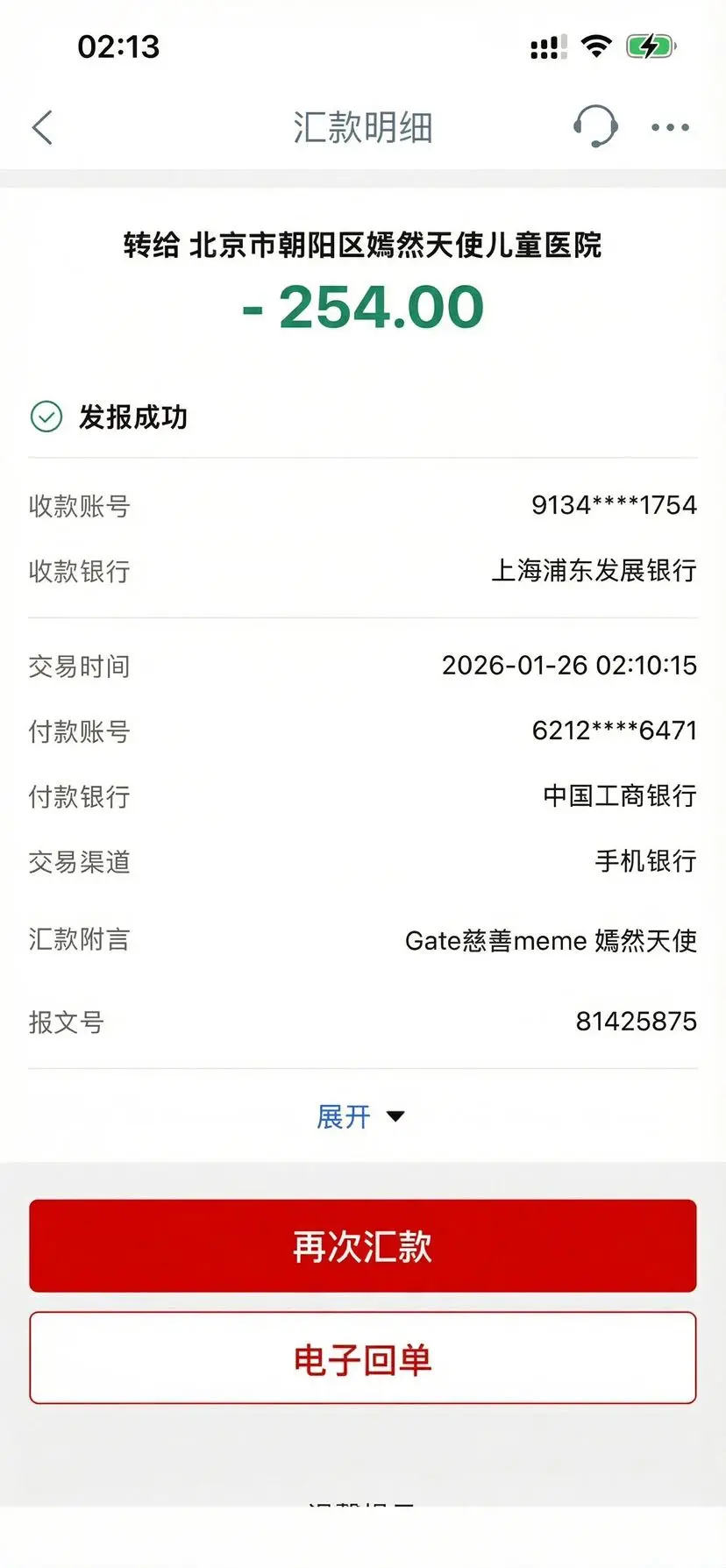
Task: Tap the downward chevron next to 展开
Action: (395, 1116)
